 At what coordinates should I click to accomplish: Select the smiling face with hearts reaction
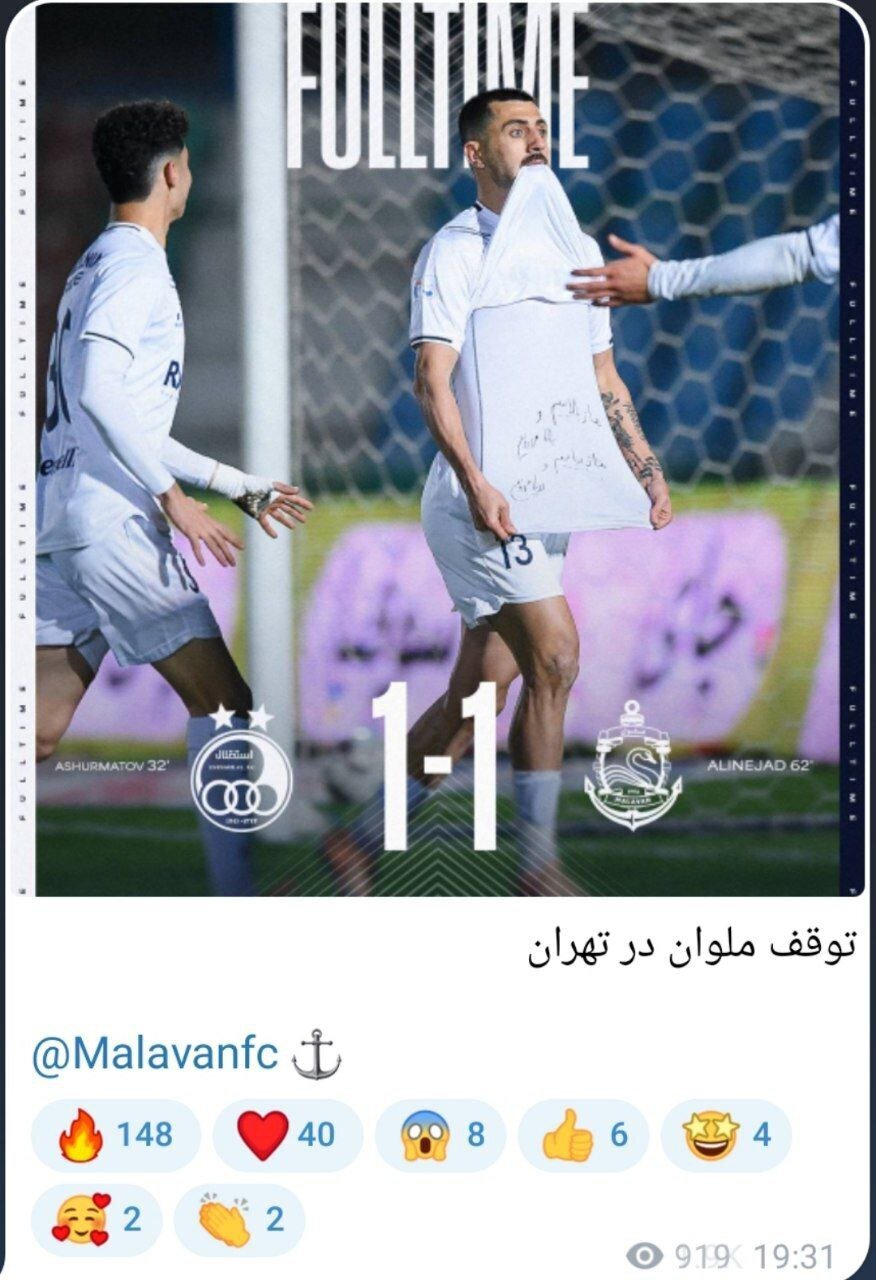(x=96, y=1219)
